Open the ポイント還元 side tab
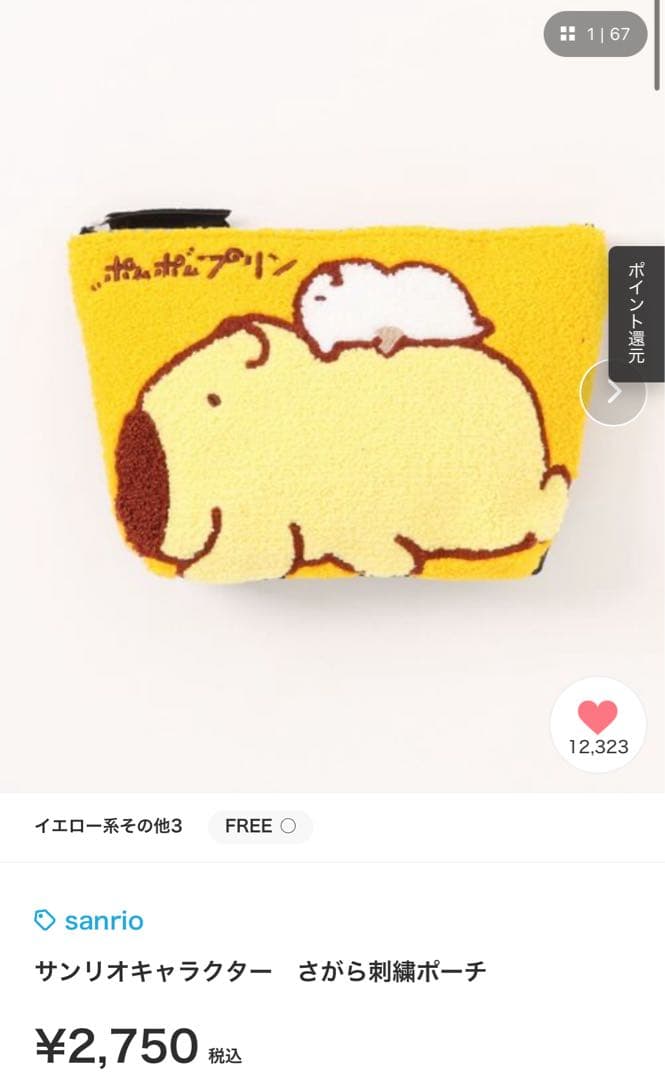 [x=637, y=313]
